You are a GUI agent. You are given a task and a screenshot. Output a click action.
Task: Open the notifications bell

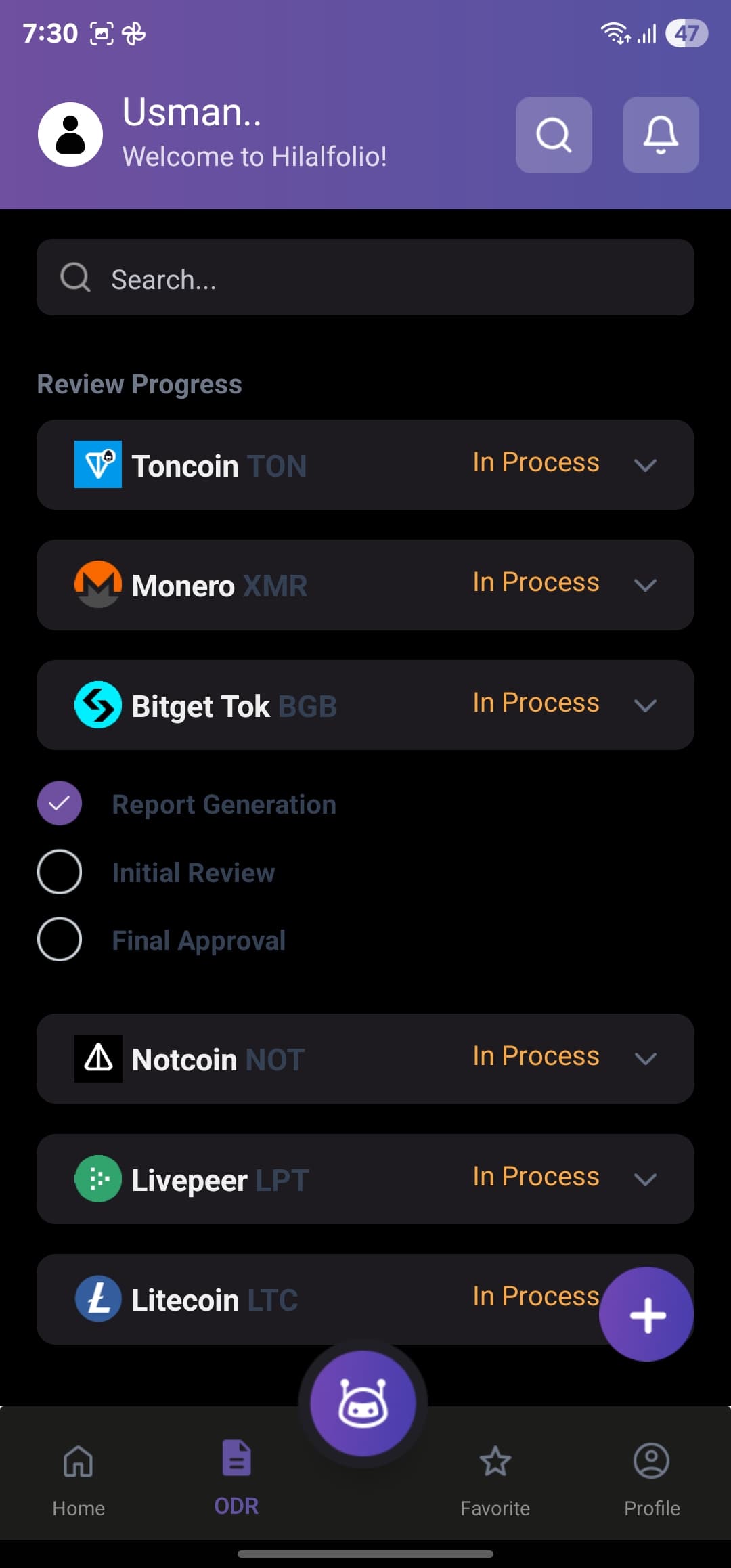tap(661, 135)
